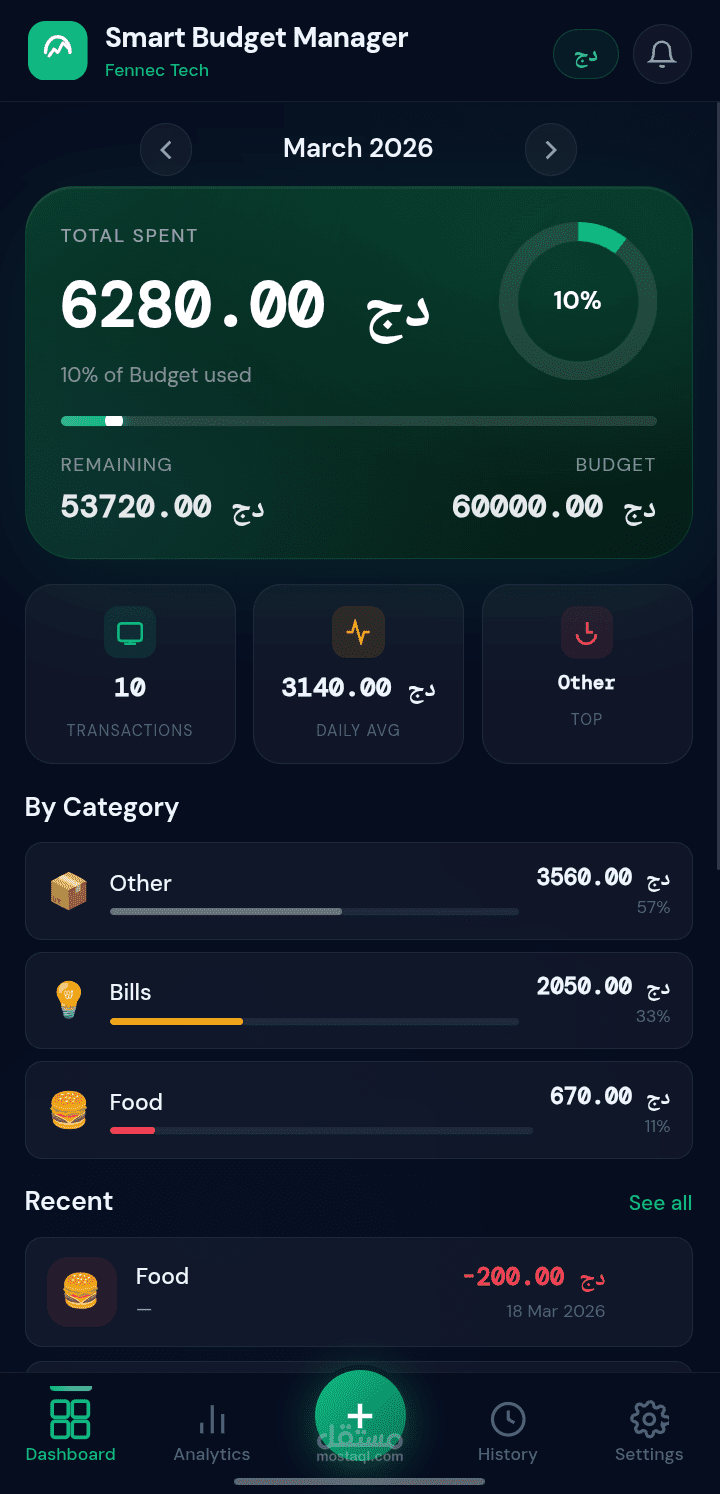The image size is (720, 1494).
Task: Open the Food category row
Action: [358, 1110]
